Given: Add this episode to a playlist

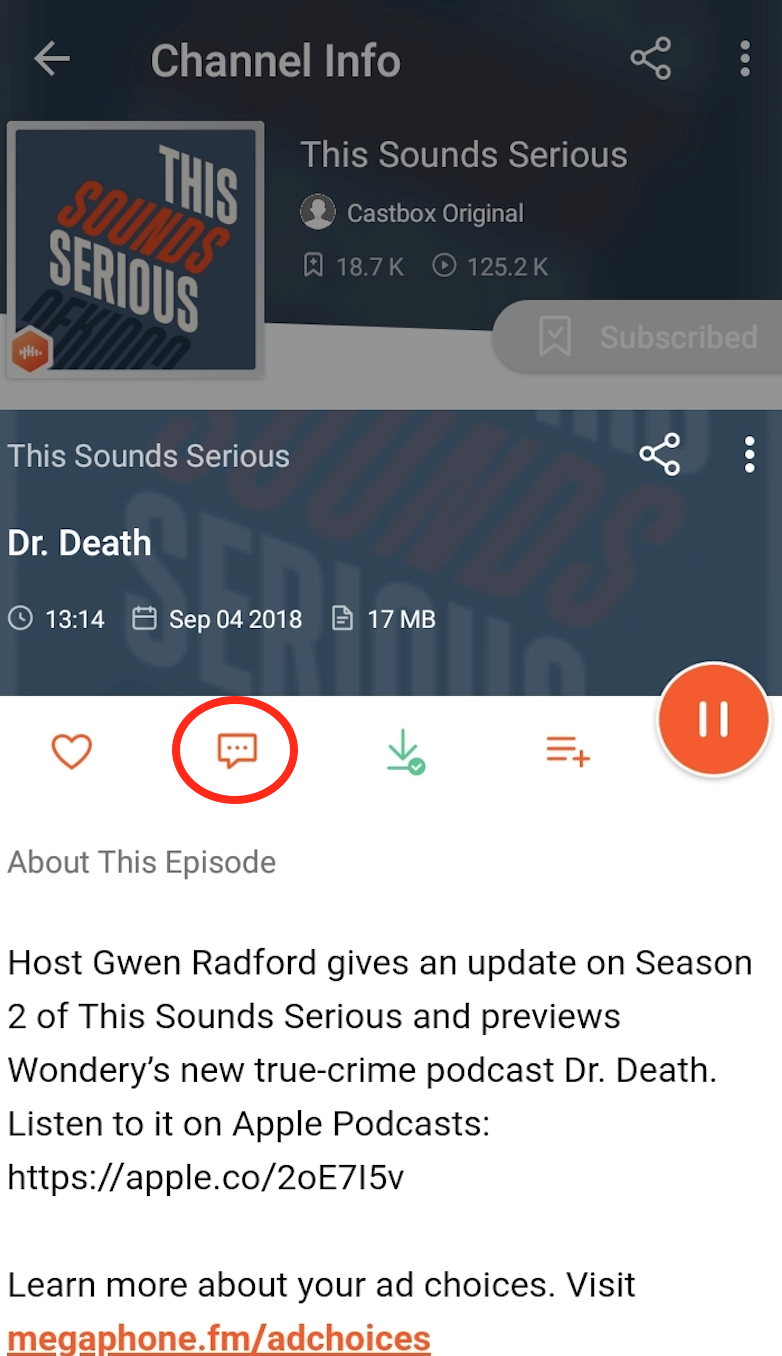Looking at the screenshot, I should coord(568,750).
